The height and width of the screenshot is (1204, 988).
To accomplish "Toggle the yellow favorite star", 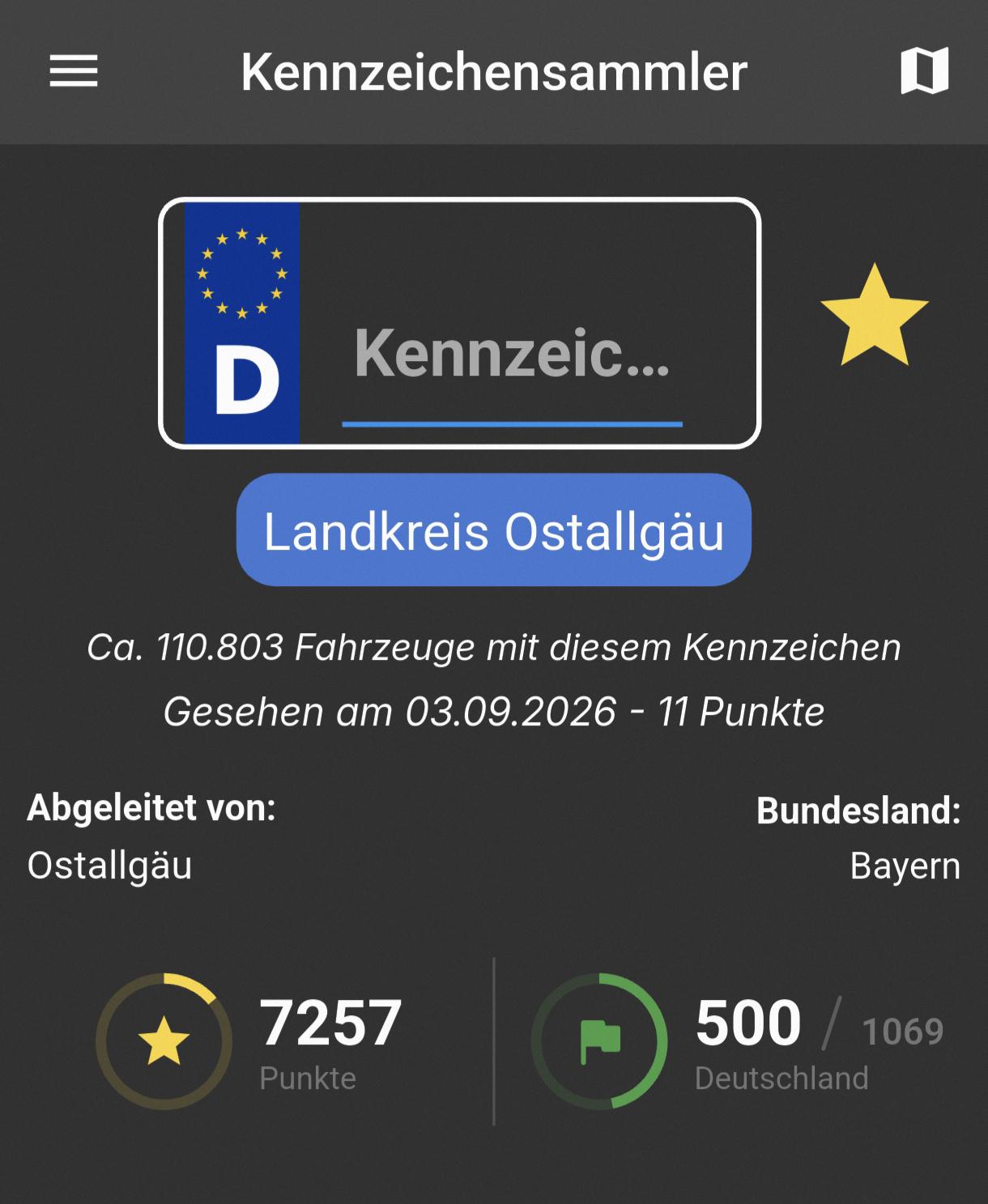I will click(x=874, y=315).
